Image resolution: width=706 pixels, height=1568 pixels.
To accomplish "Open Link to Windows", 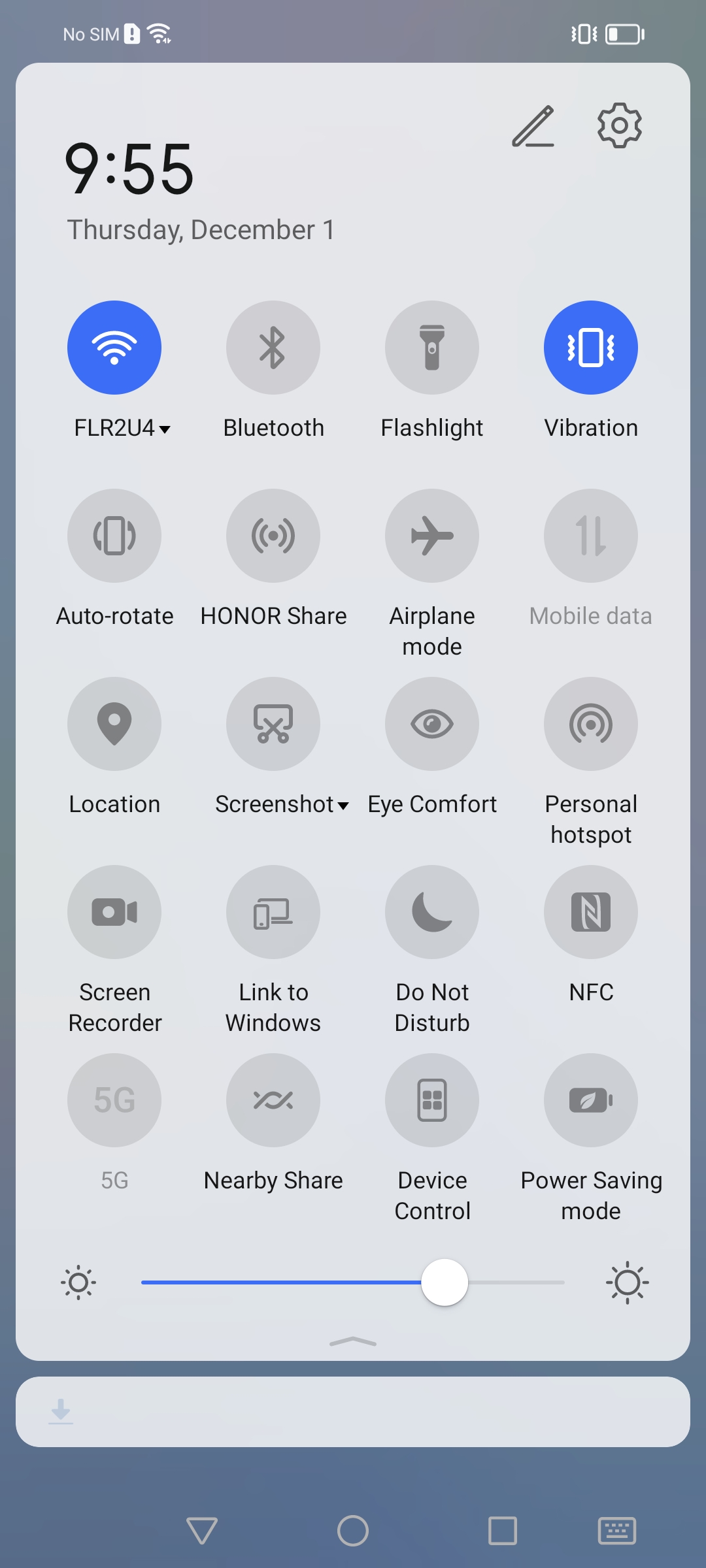I will tap(273, 912).
